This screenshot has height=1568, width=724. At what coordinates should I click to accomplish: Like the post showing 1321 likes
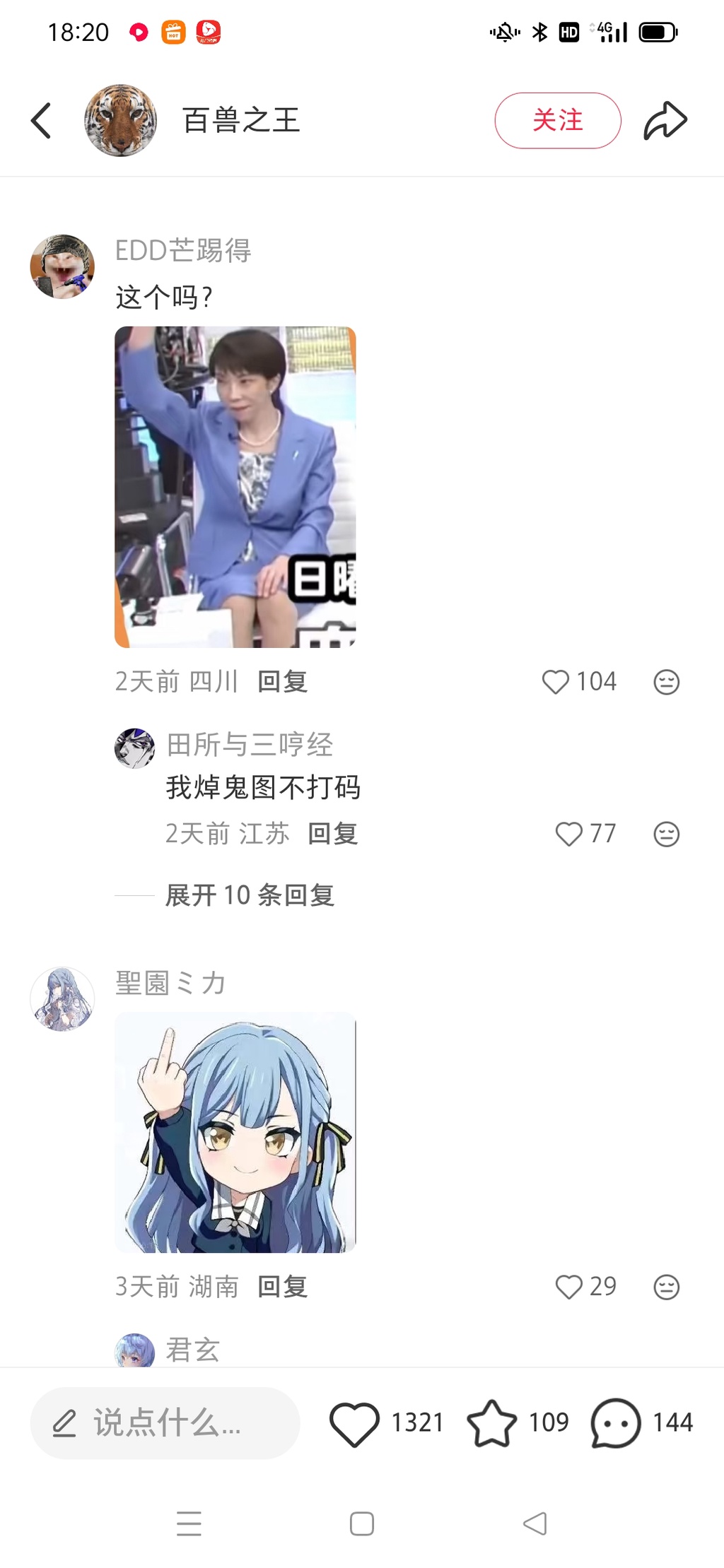(x=355, y=1422)
